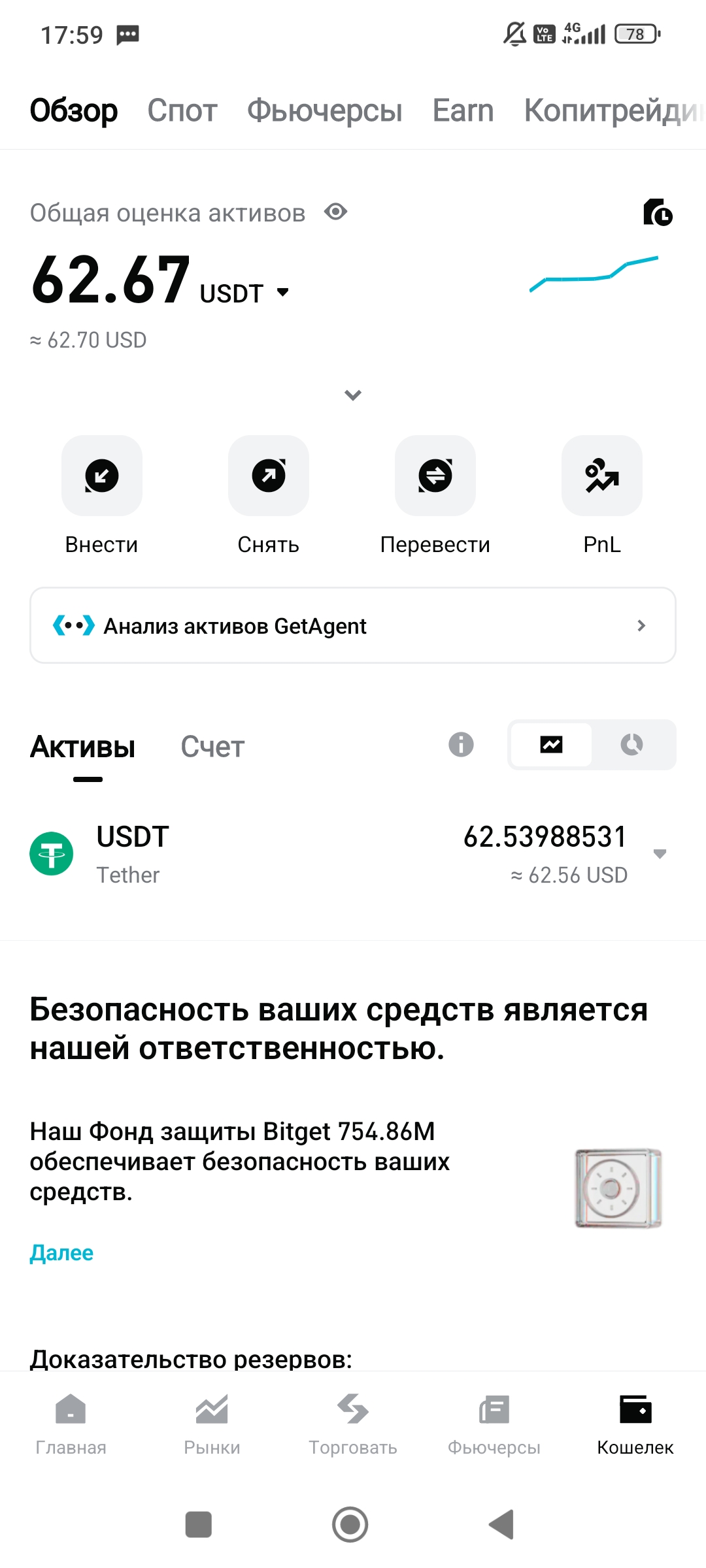Go to the Главная tab
Screen dimensions: 706x1568
71,1424
